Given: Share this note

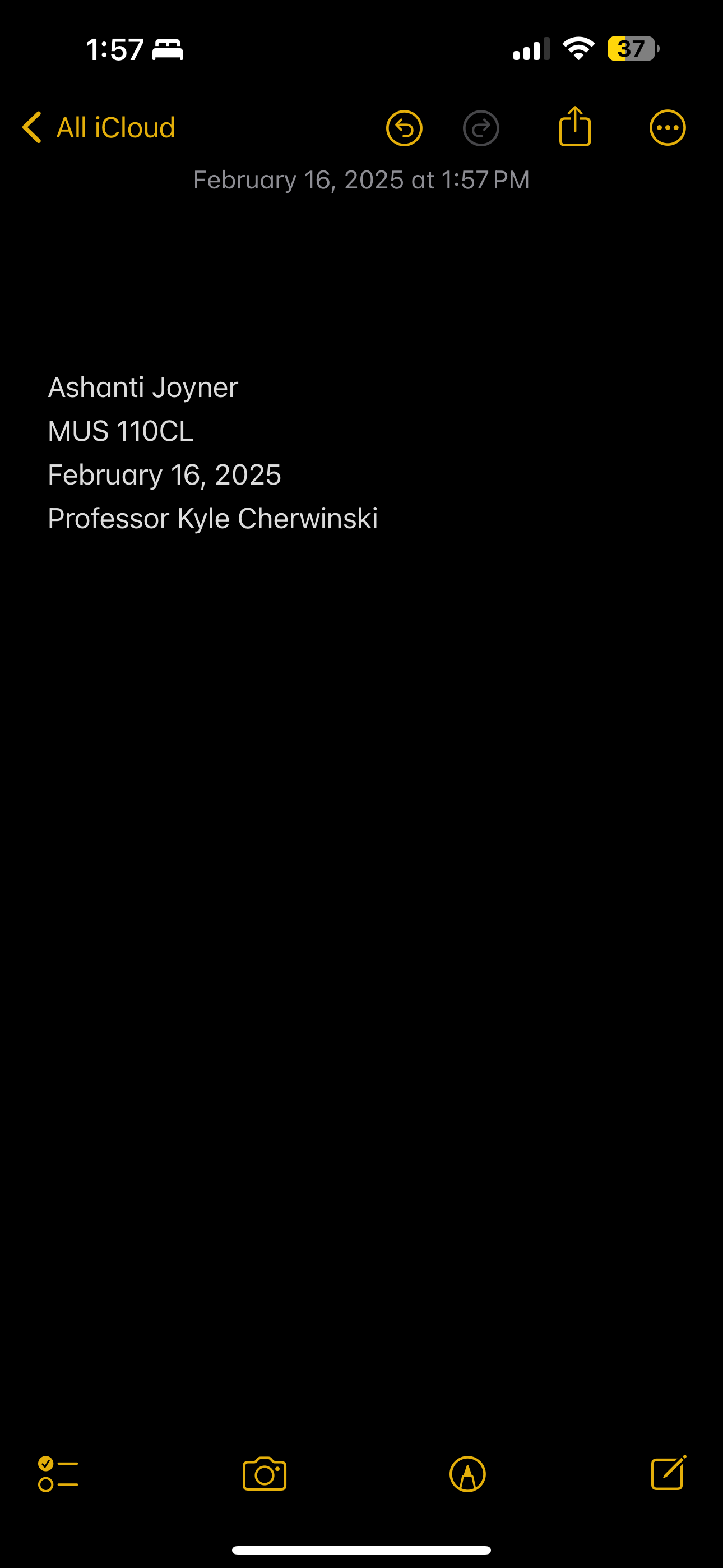Looking at the screenshot, I should pos(575,127).
